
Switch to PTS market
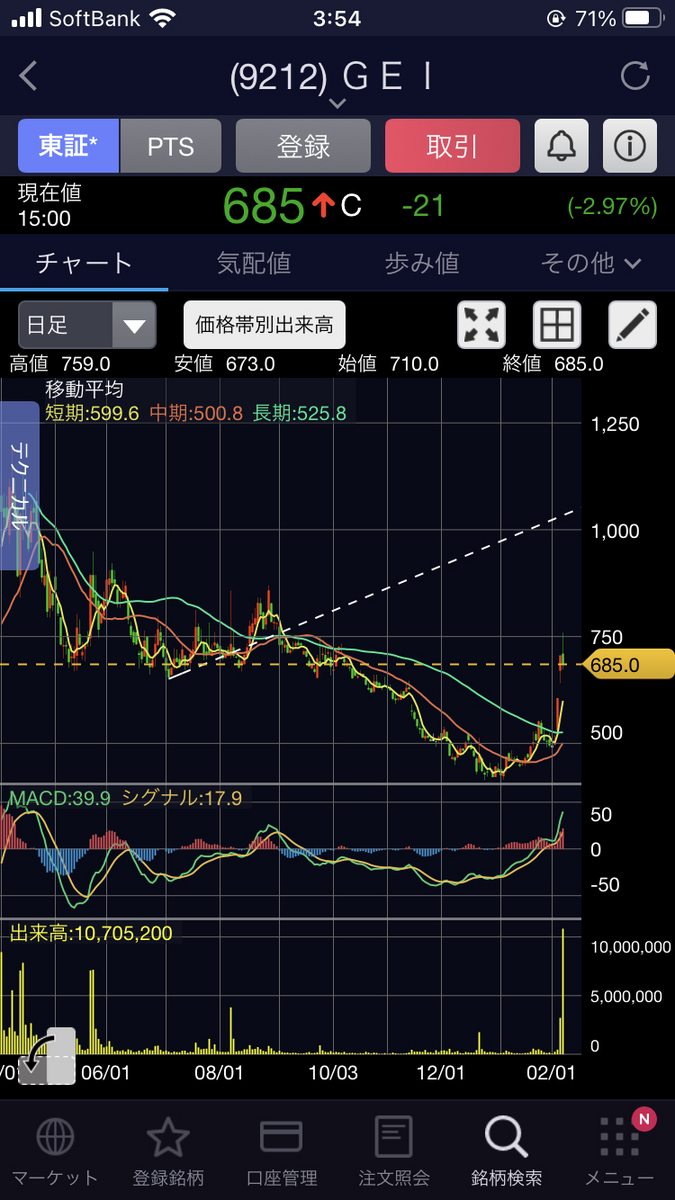pos(170,146)
